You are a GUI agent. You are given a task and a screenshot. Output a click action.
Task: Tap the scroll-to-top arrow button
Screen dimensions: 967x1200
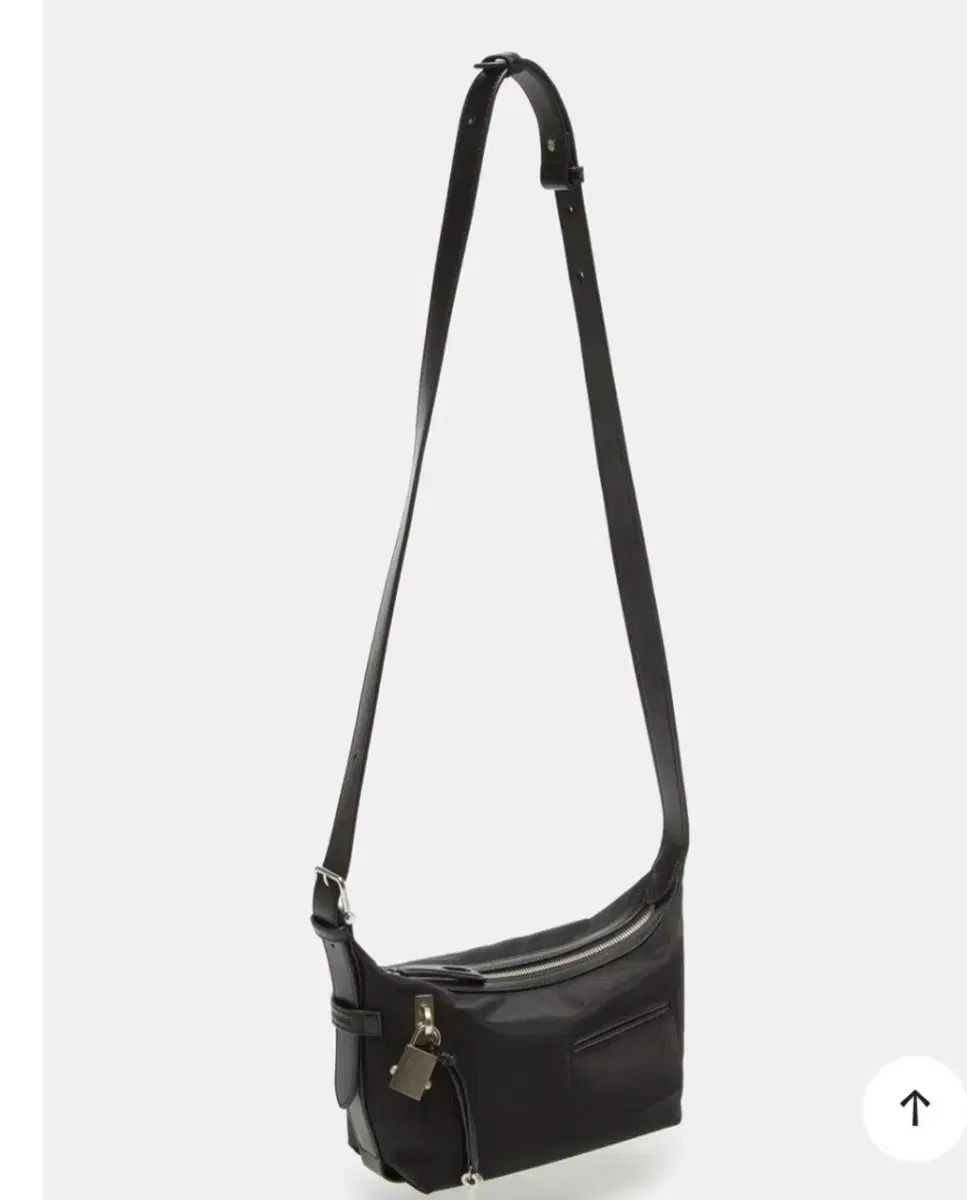tap(914, 1107)
